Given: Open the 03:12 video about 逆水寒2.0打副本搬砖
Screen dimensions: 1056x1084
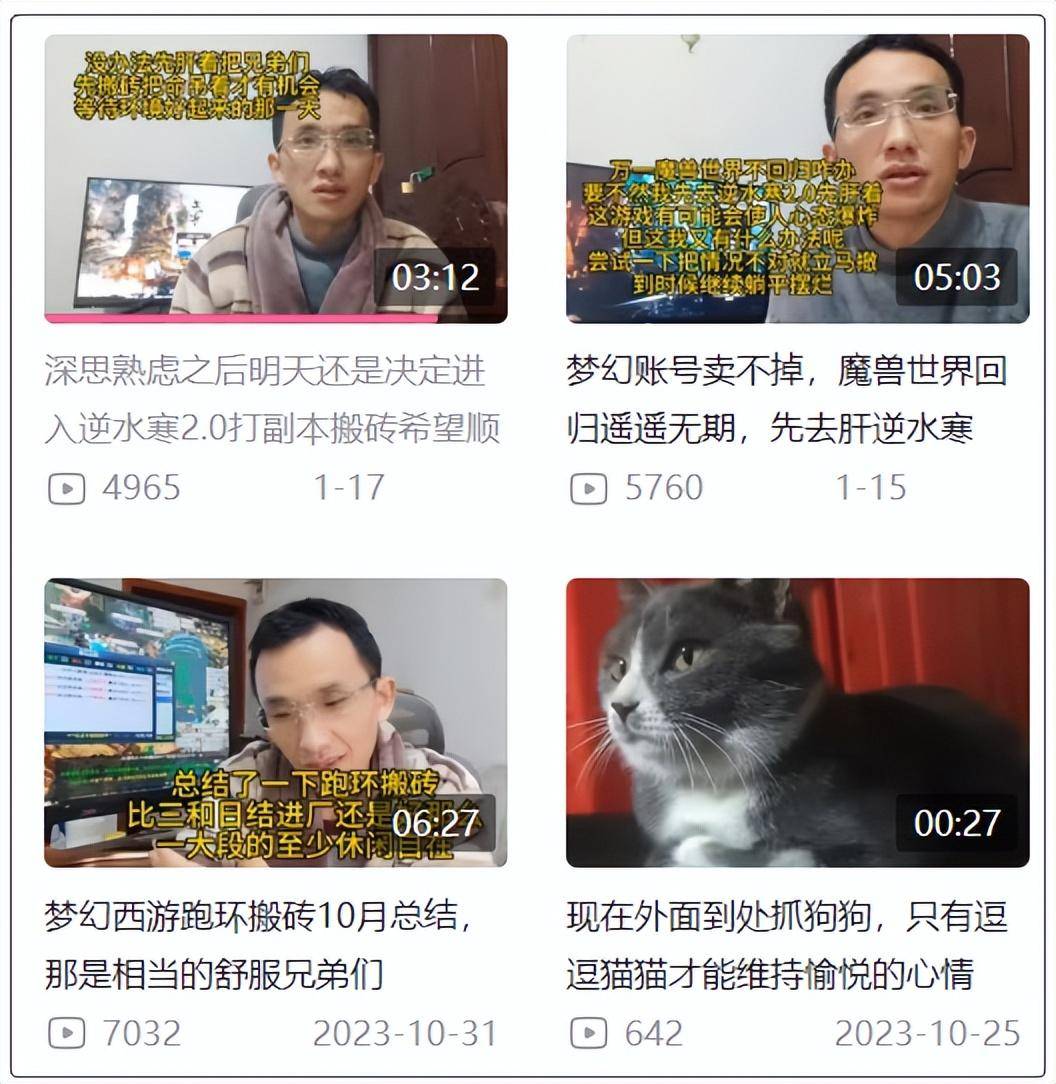Looking at the screenshot, I should point(275,178).
